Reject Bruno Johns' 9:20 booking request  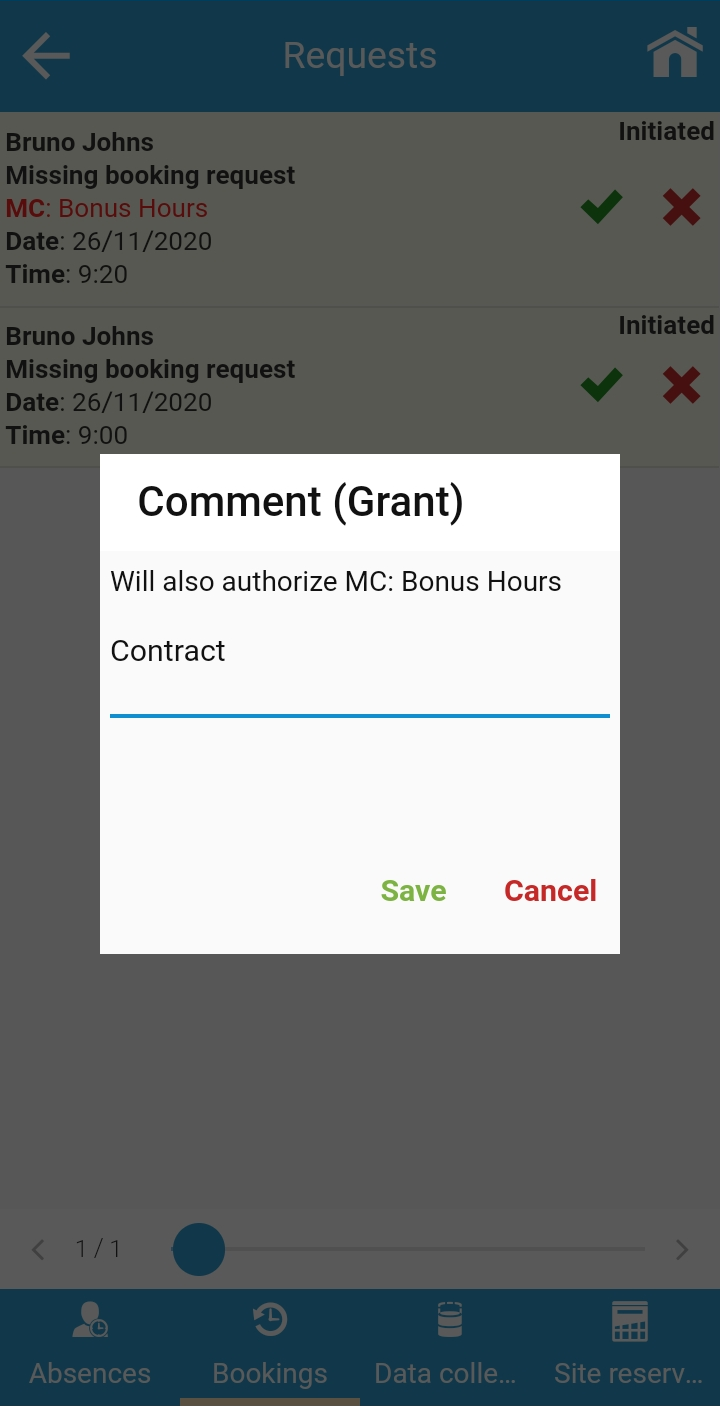681,207
